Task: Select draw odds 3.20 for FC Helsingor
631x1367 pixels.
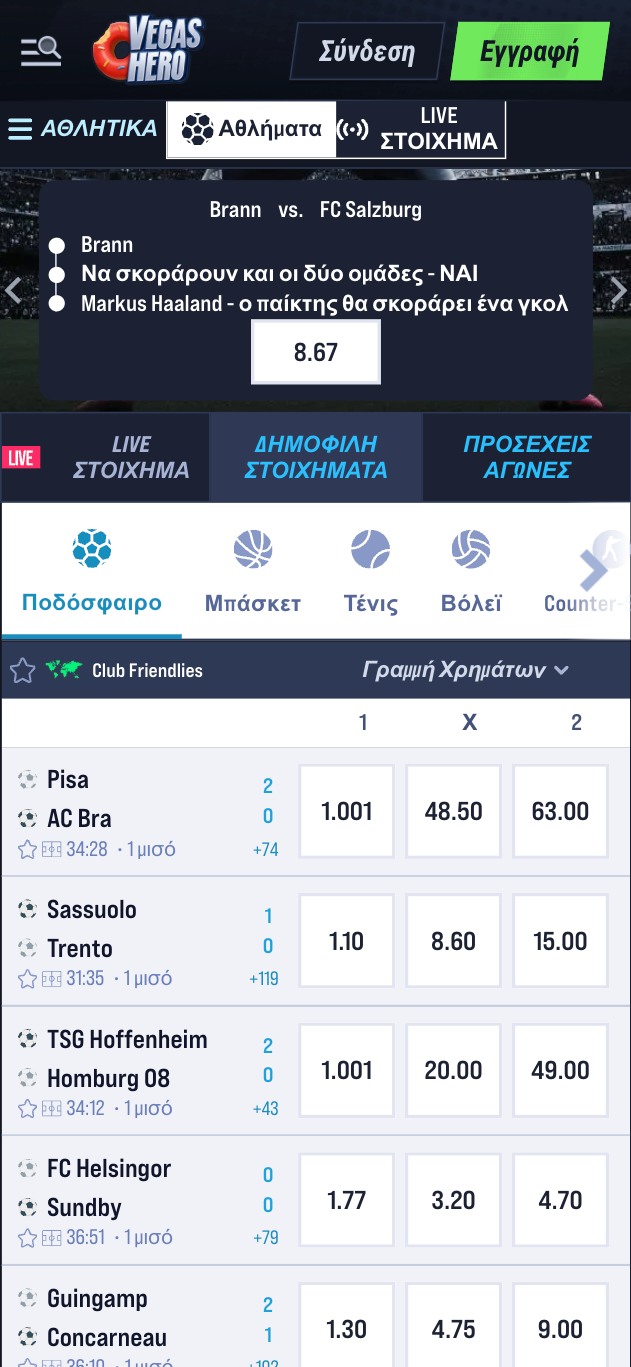Action: 454,1200
